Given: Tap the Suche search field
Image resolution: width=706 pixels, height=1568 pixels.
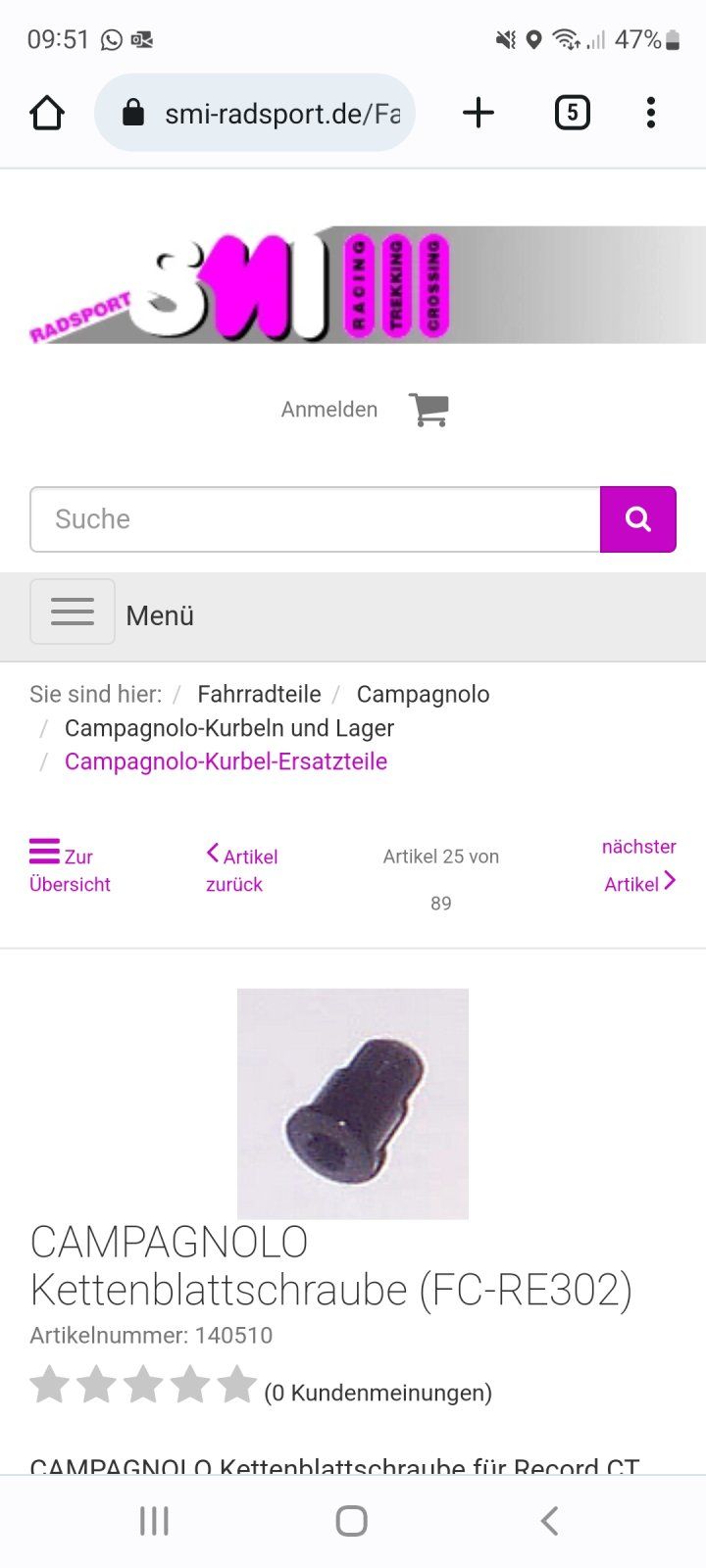Looking at the screenshot, I should point(314,519).
